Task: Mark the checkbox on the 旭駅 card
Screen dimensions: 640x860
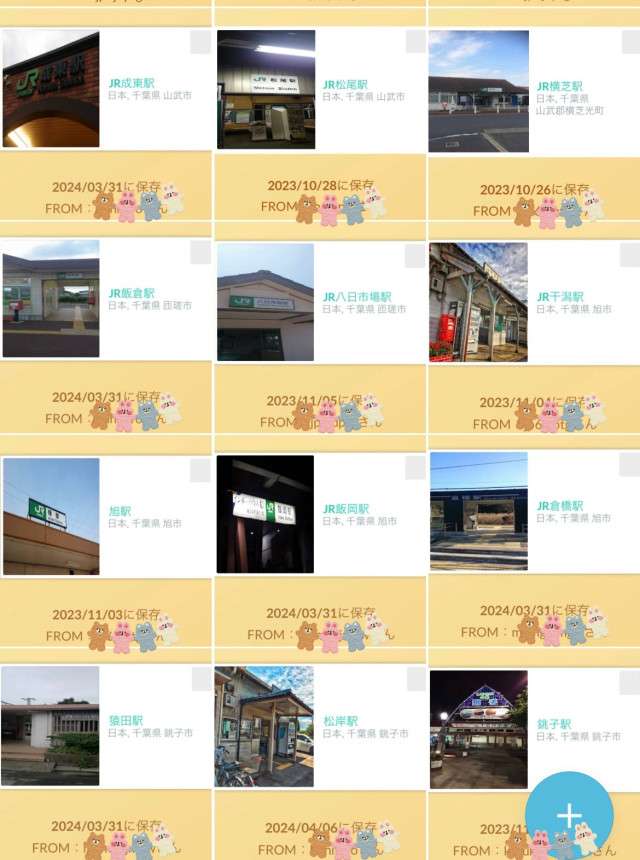Action: (x=200, y=470)
